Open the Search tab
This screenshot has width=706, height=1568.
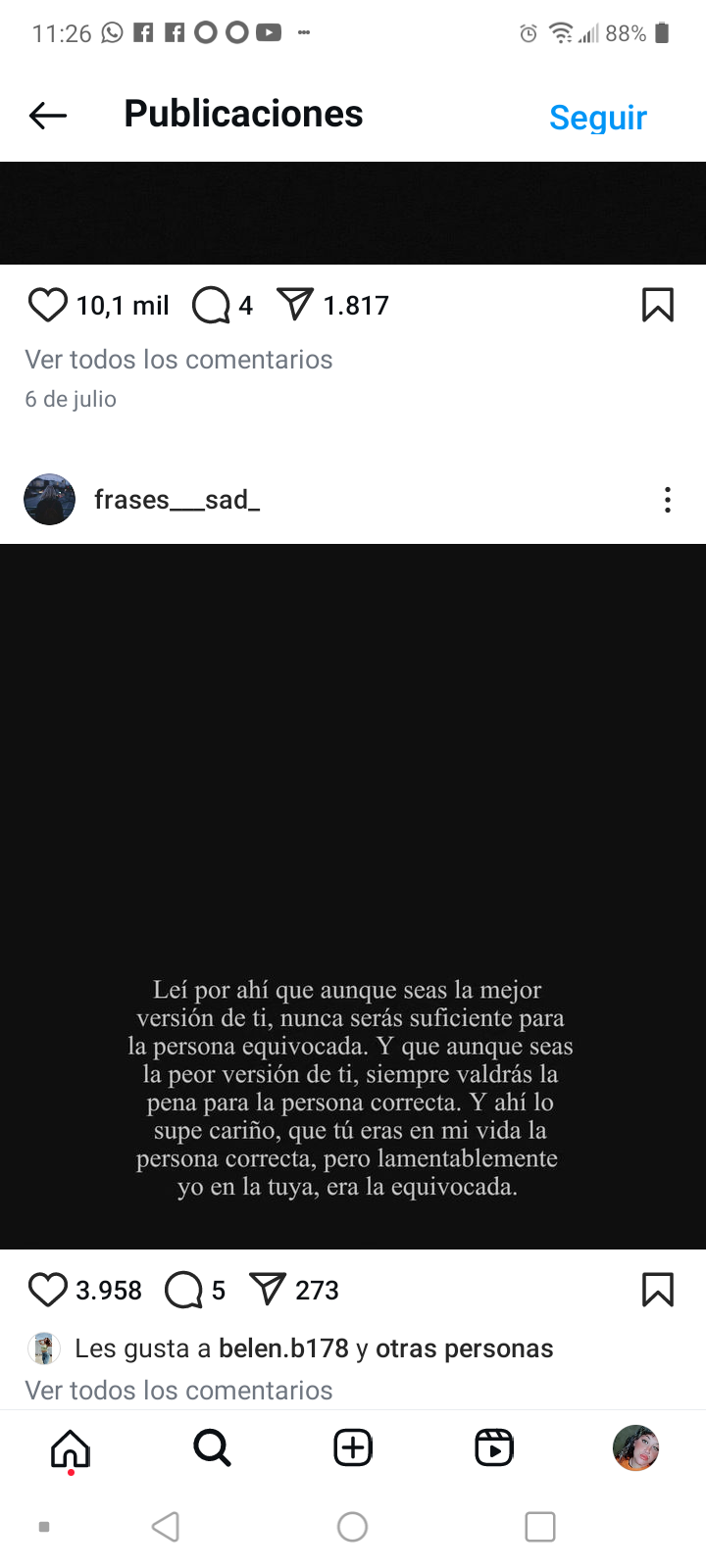click(x=212, y=1447)
